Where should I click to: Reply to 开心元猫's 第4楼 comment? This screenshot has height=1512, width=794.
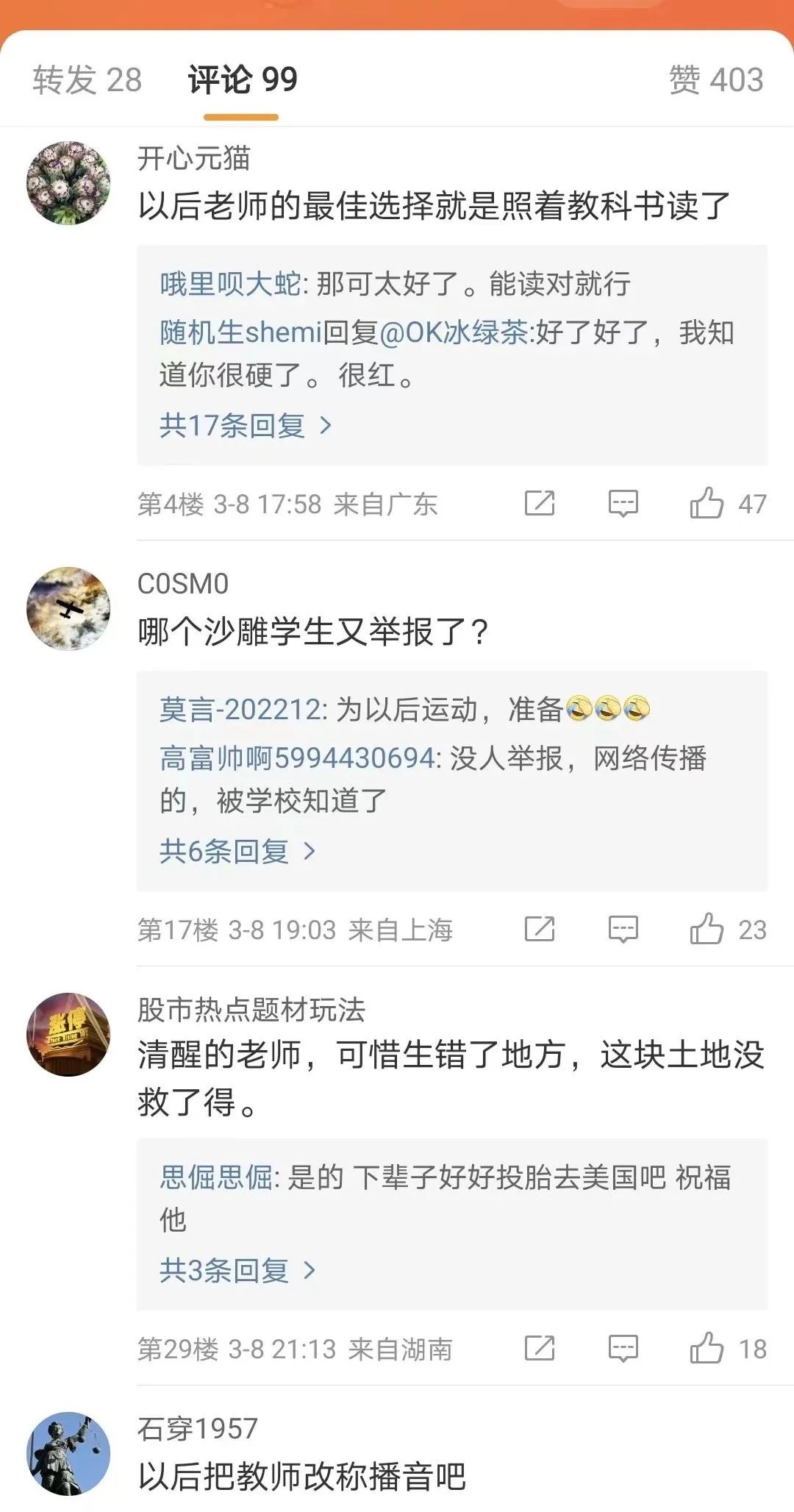(x=623, y=504)
